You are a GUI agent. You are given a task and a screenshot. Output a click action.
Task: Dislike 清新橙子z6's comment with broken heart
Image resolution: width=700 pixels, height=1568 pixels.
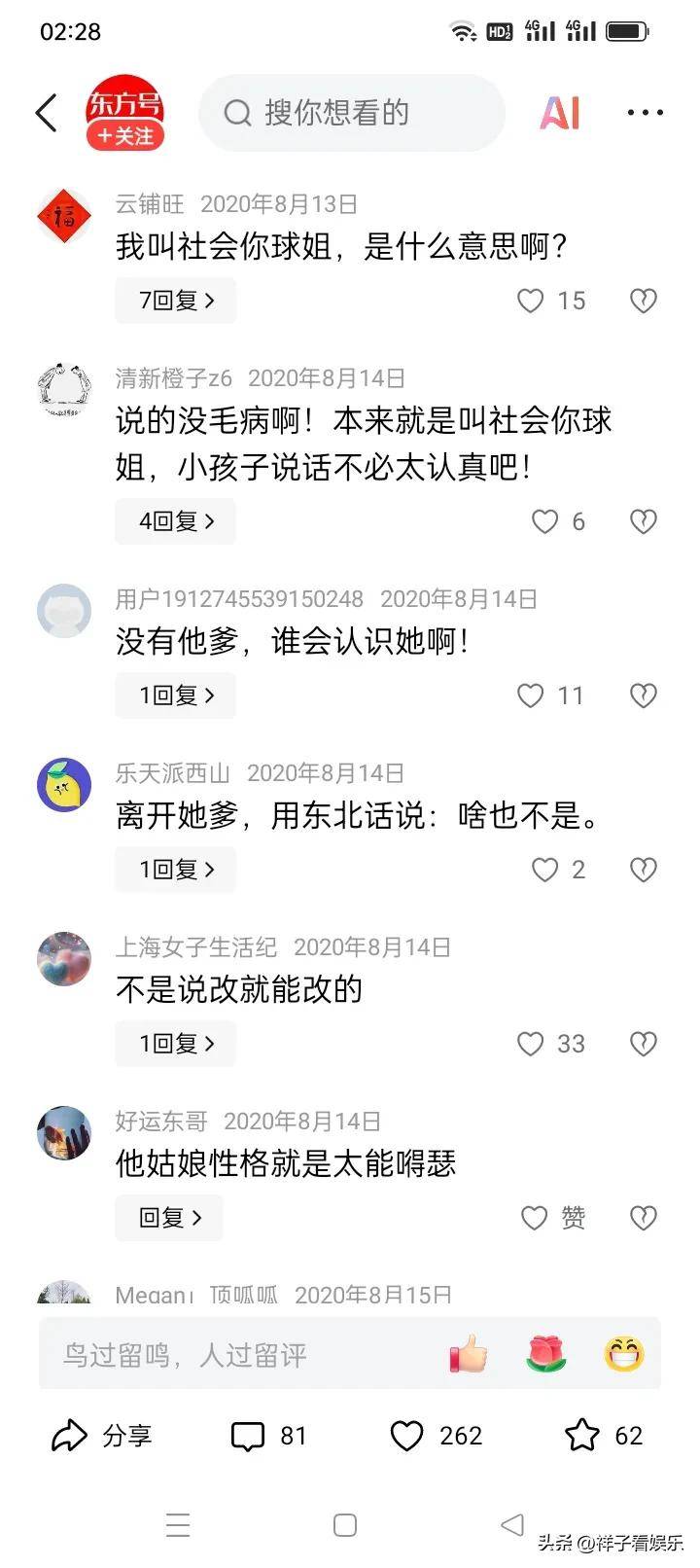[643, 521]
